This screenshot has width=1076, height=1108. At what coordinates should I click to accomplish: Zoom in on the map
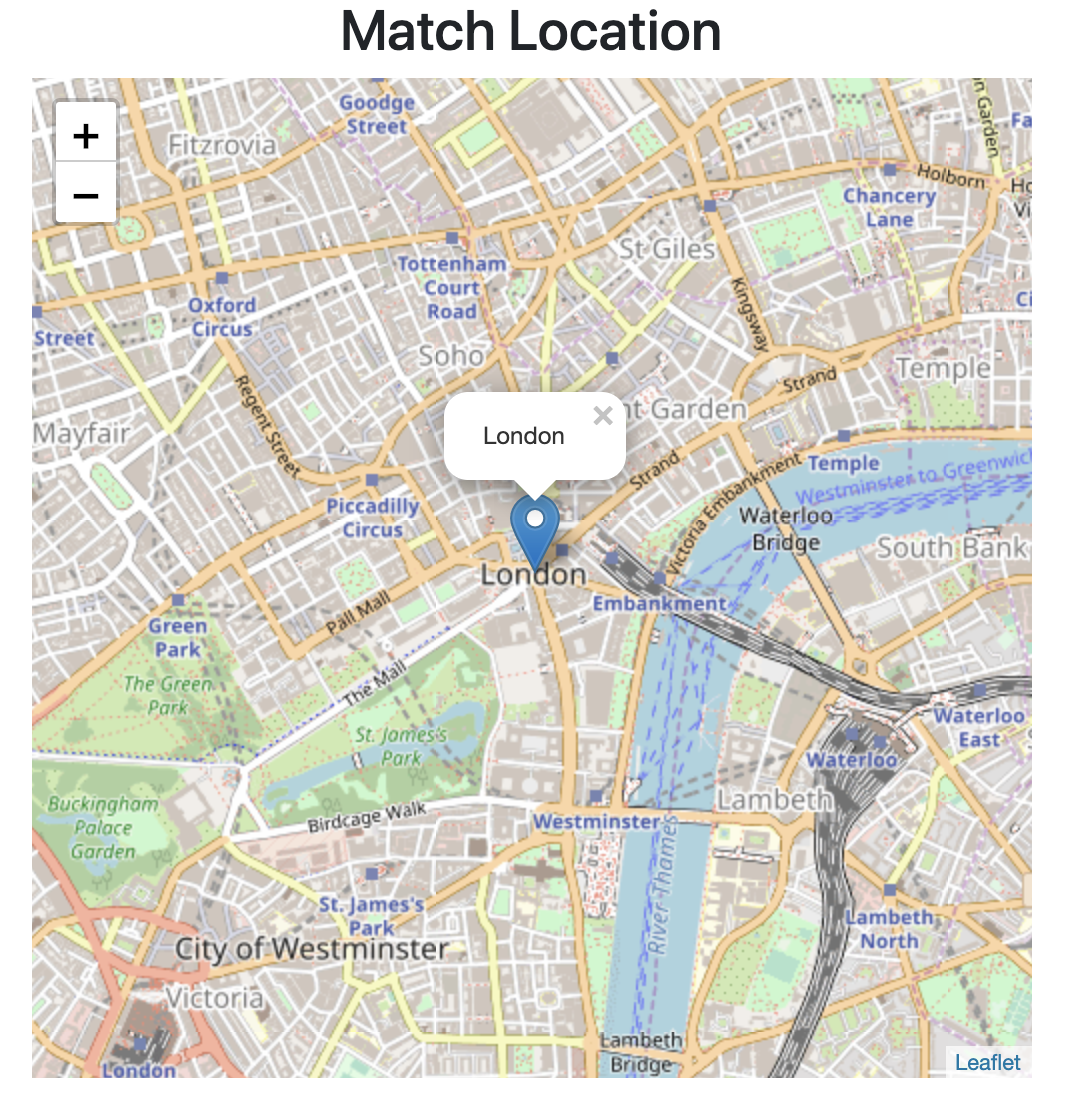pyautogui.click(x=86, y=135)
